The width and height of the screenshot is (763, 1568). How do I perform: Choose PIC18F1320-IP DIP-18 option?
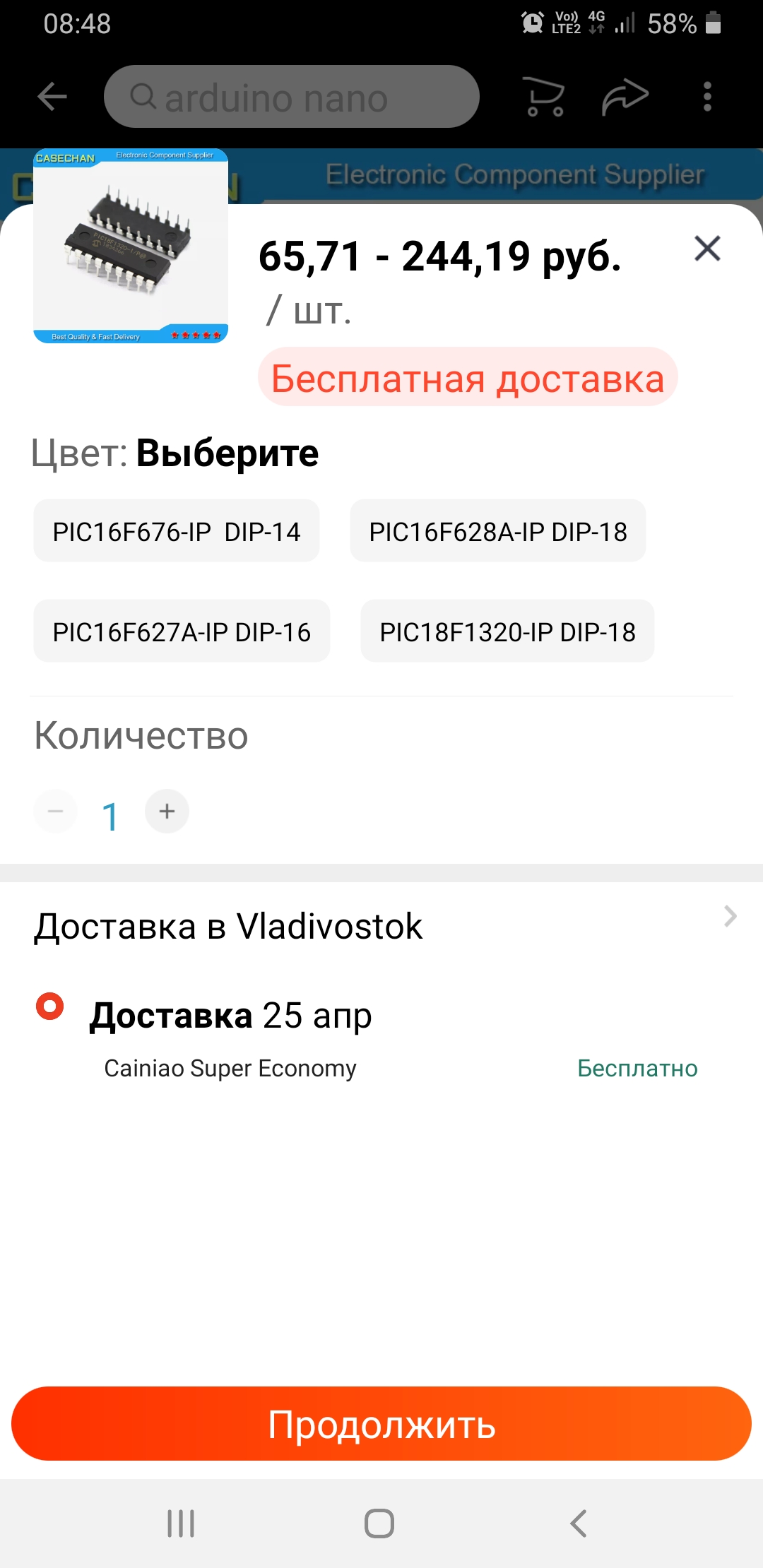(x=507, y=631)
